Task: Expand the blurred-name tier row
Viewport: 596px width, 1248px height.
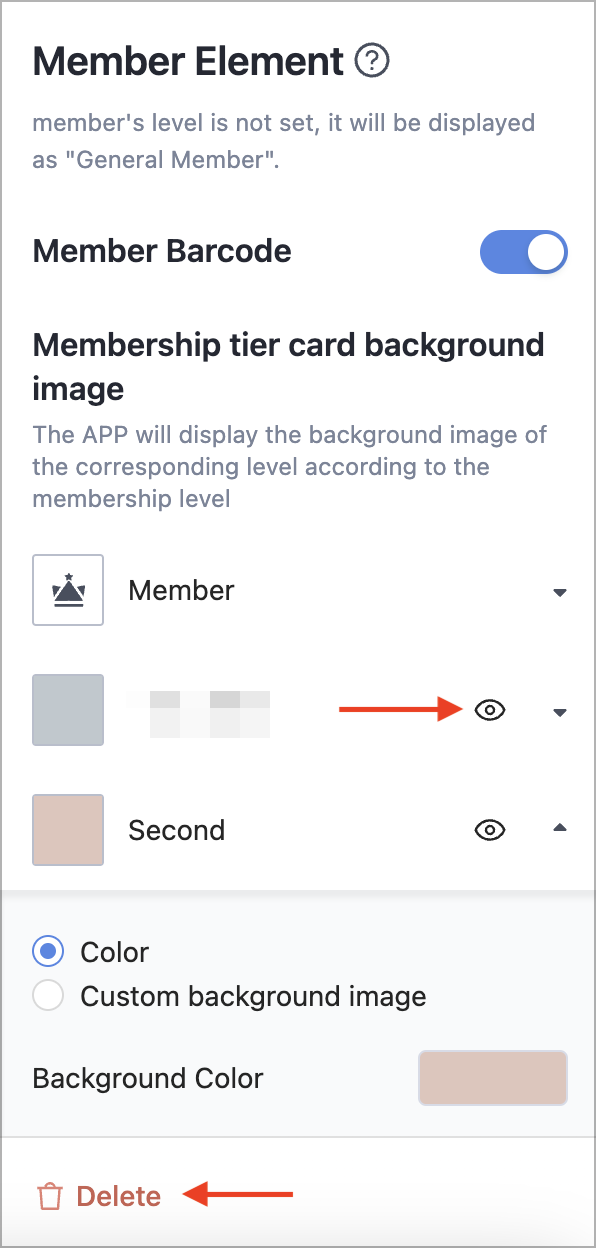Action: 560,712
